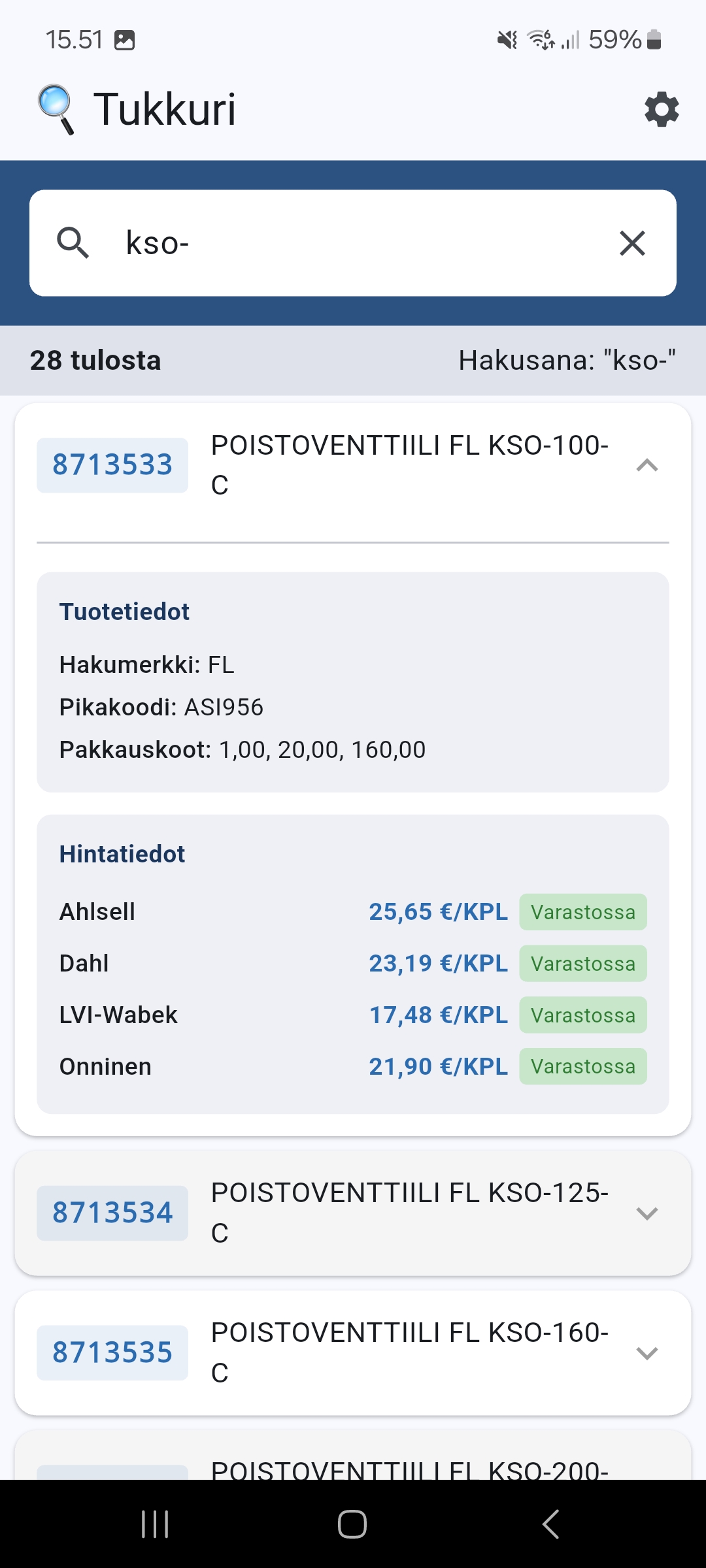
Task: Clear the search field with the X icon
Action: point(631,242)
